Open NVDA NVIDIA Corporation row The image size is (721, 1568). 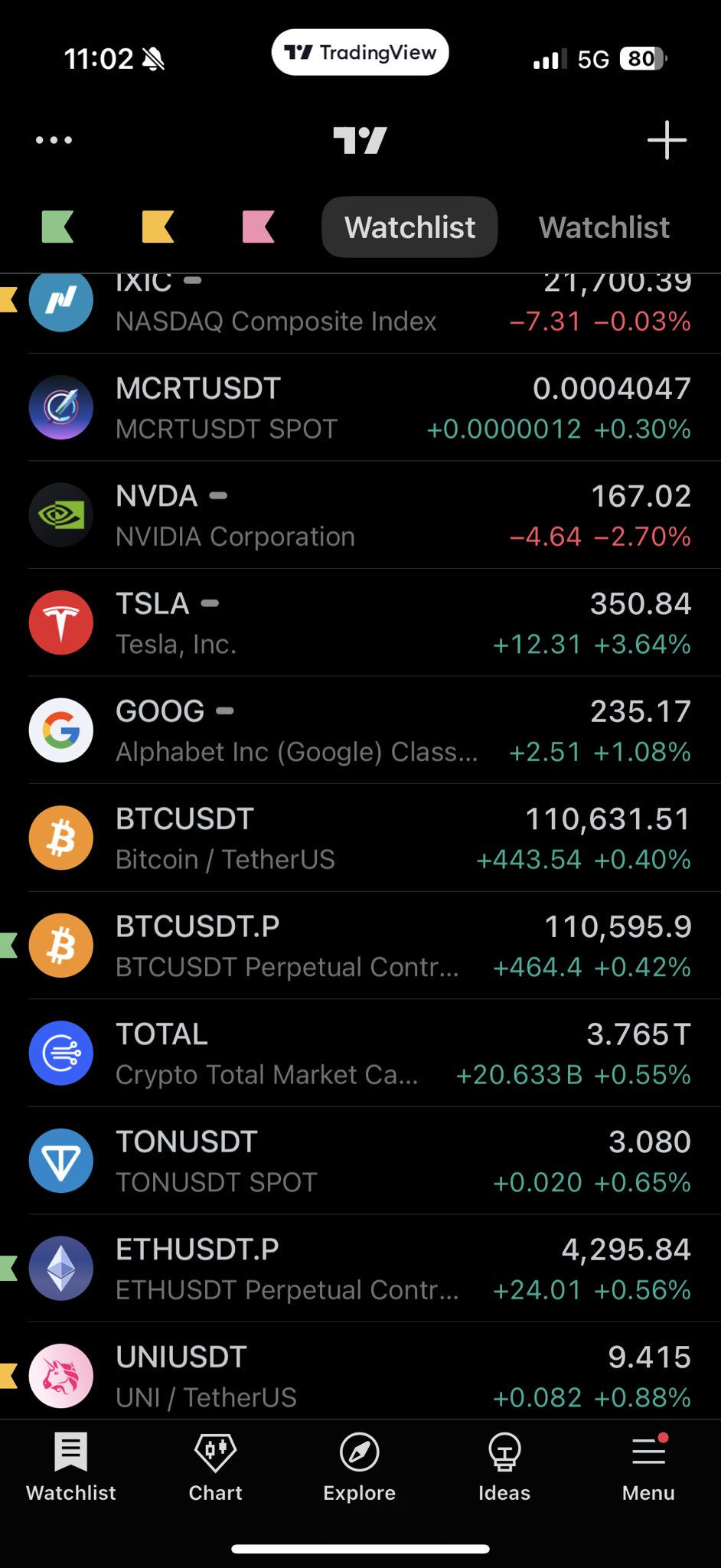(x=360, y=515)
